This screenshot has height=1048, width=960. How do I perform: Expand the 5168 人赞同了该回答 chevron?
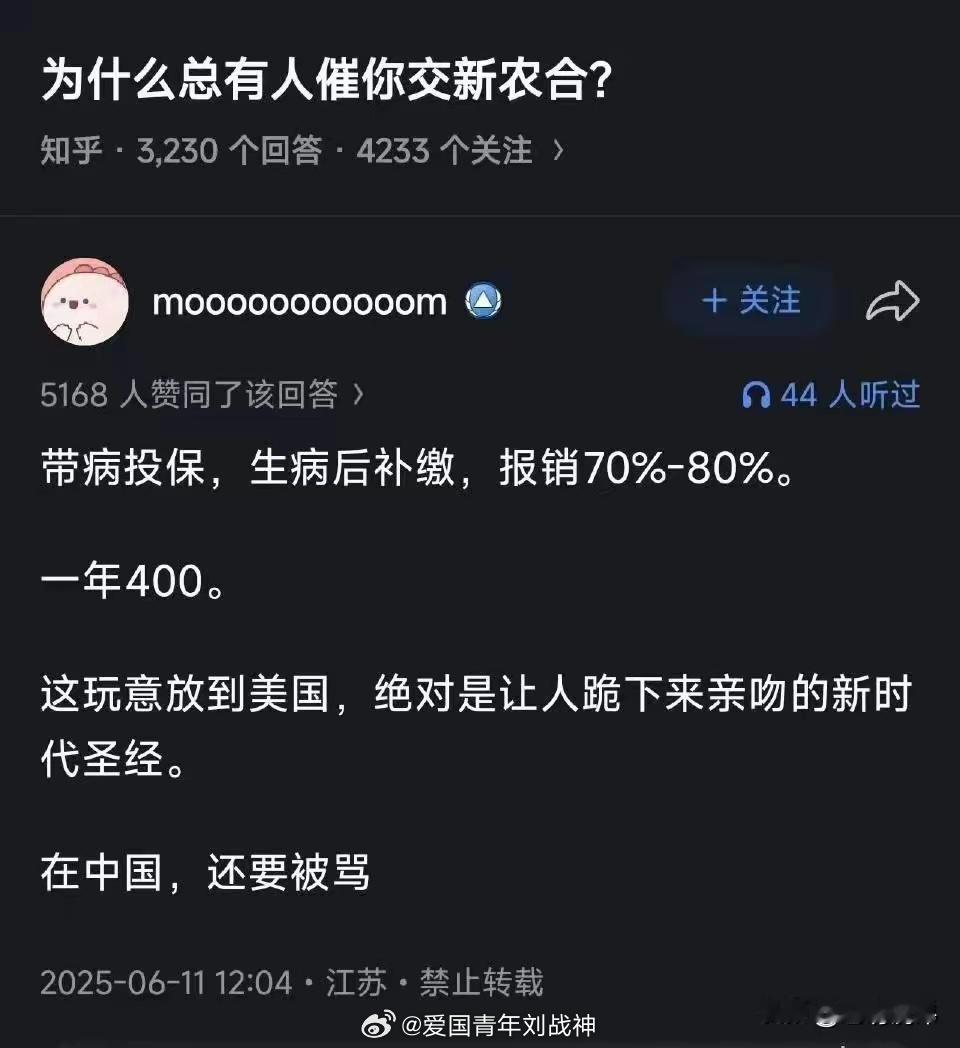coord(357,396)
